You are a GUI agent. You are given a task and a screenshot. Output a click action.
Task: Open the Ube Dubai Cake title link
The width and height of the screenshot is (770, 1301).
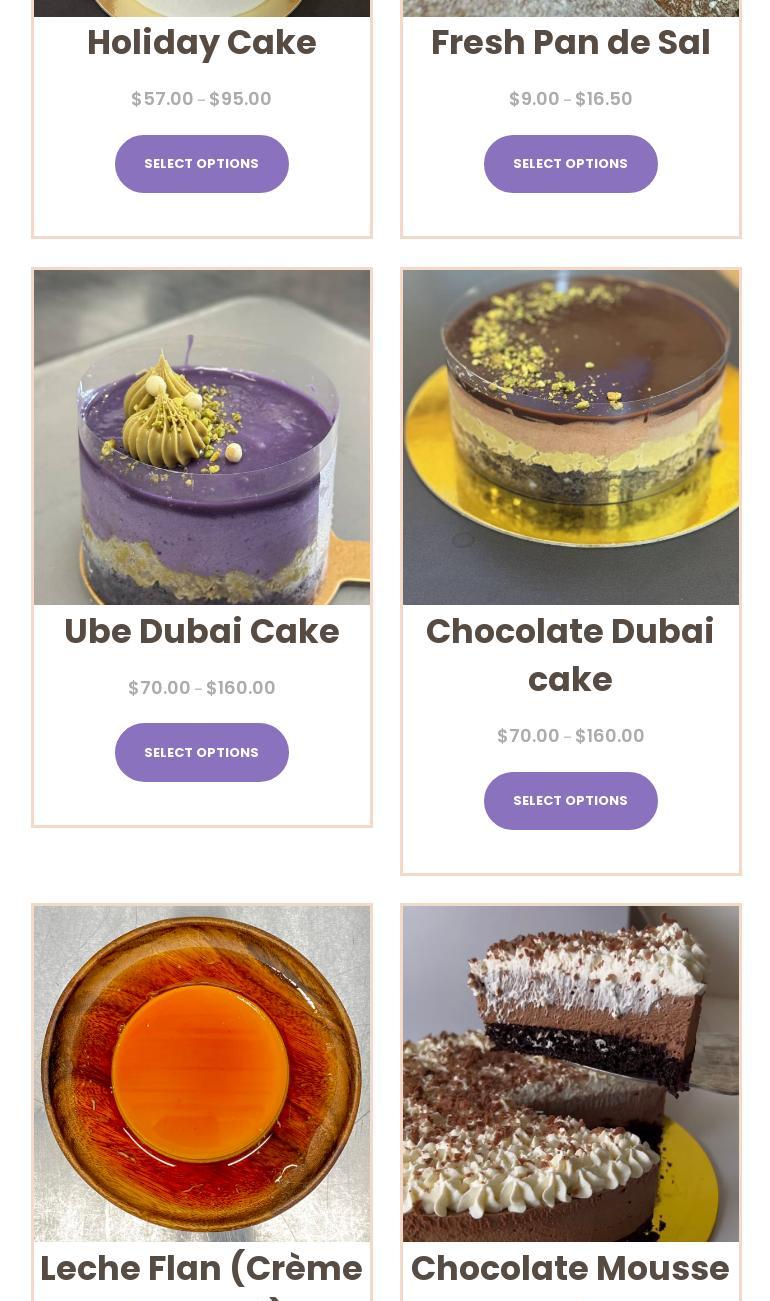point(202,632)
